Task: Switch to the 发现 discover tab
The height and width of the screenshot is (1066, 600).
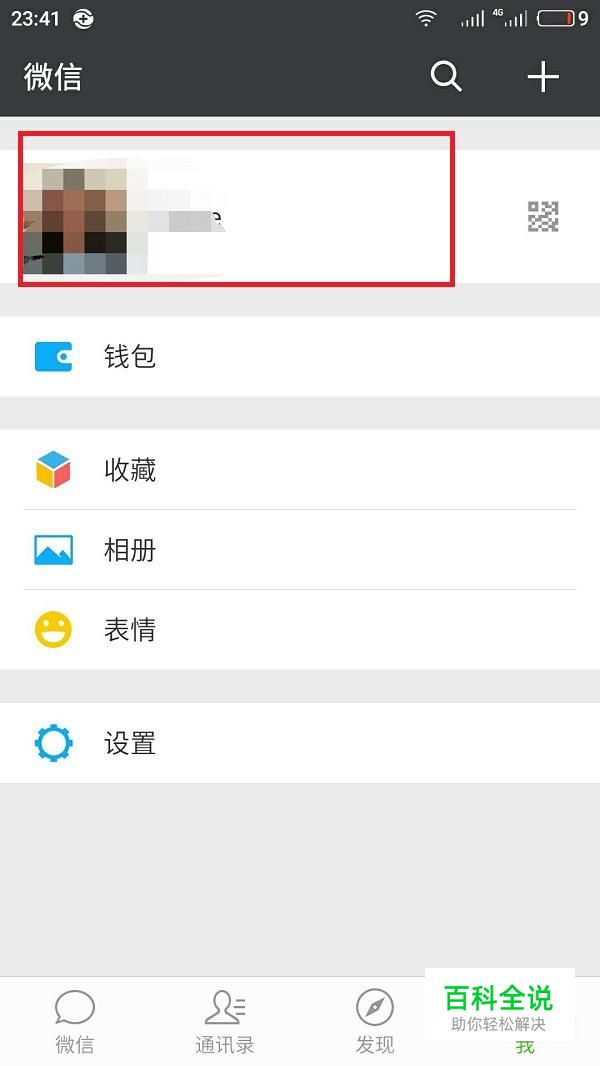Action: 375,1022
